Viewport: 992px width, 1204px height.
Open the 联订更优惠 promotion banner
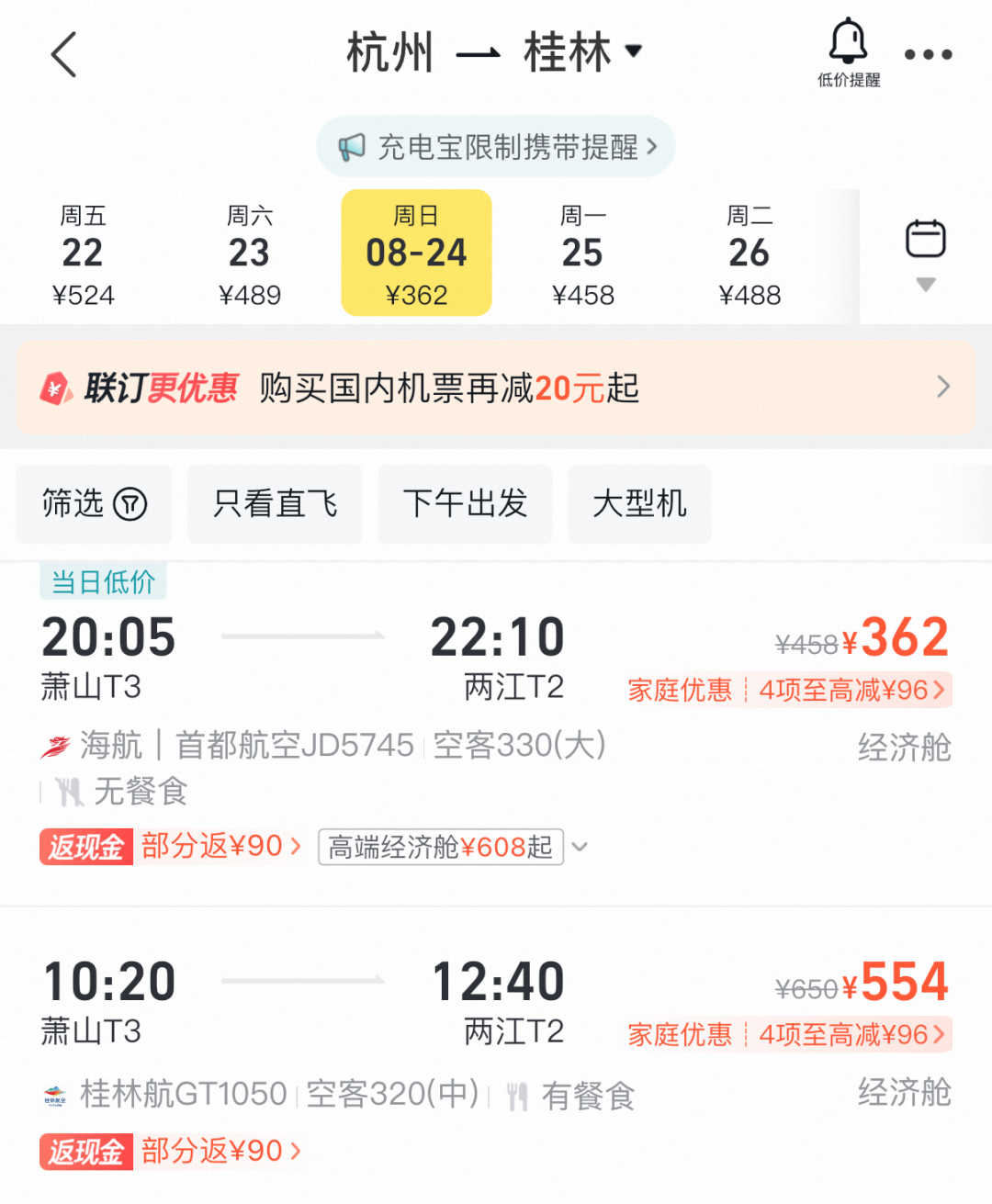tap(496, 387)
